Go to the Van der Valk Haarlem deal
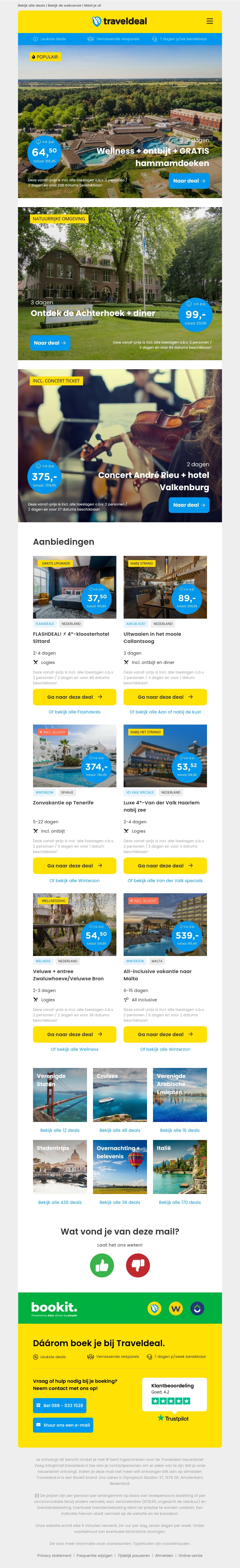Viewport: 240px width, 1568px height. (165, 866)
